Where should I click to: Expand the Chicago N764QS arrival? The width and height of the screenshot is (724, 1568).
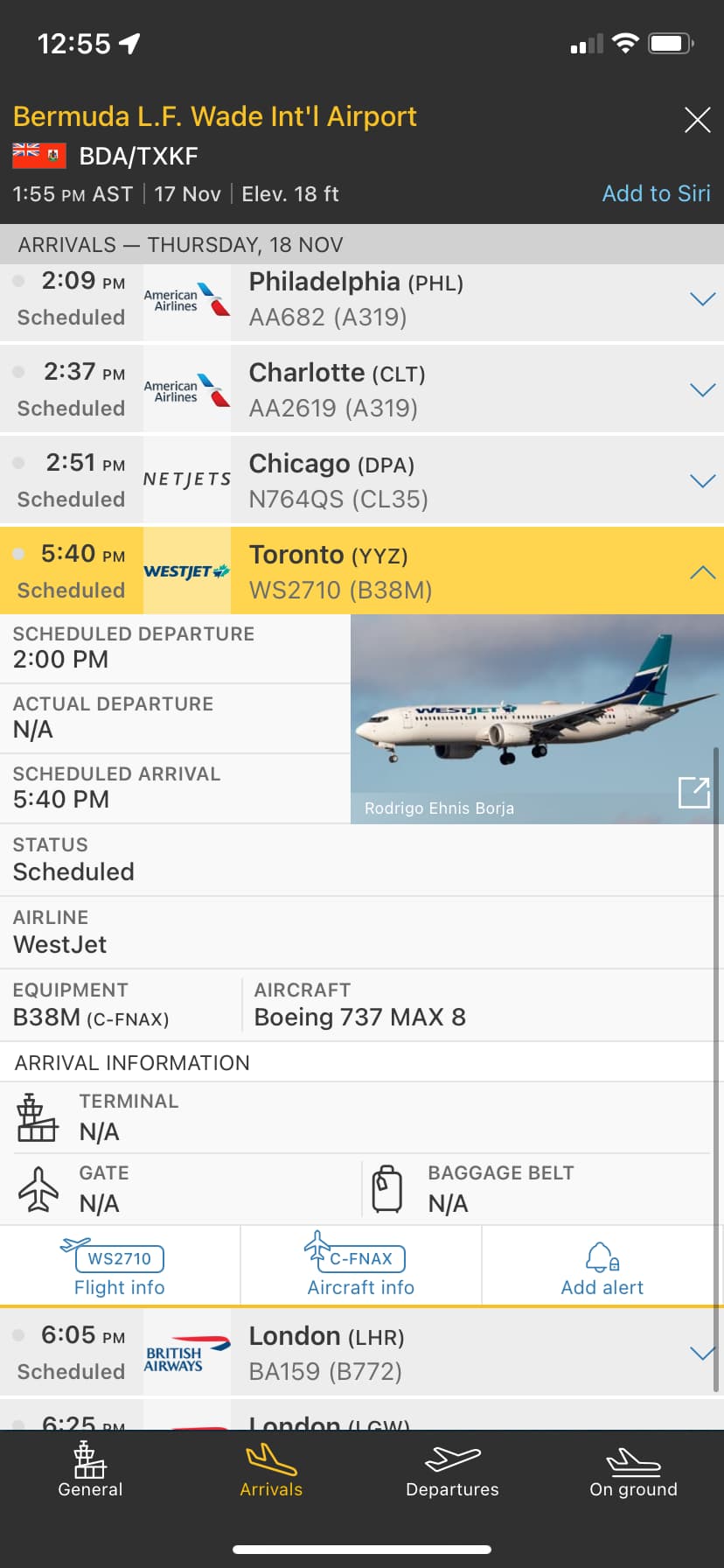click(702, 481)
